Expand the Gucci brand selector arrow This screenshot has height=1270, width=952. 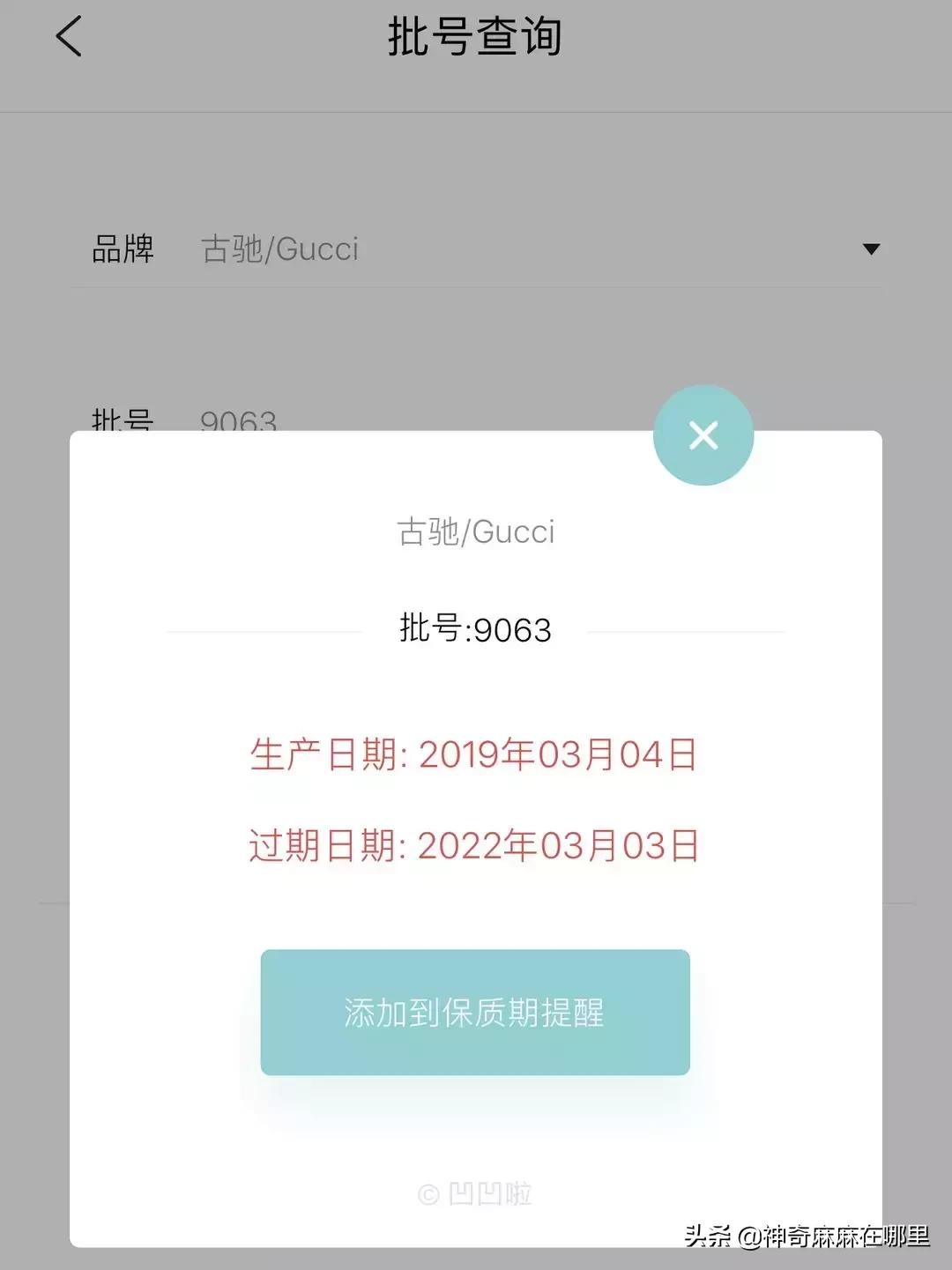pyautogui.click(x=871, y=248)
